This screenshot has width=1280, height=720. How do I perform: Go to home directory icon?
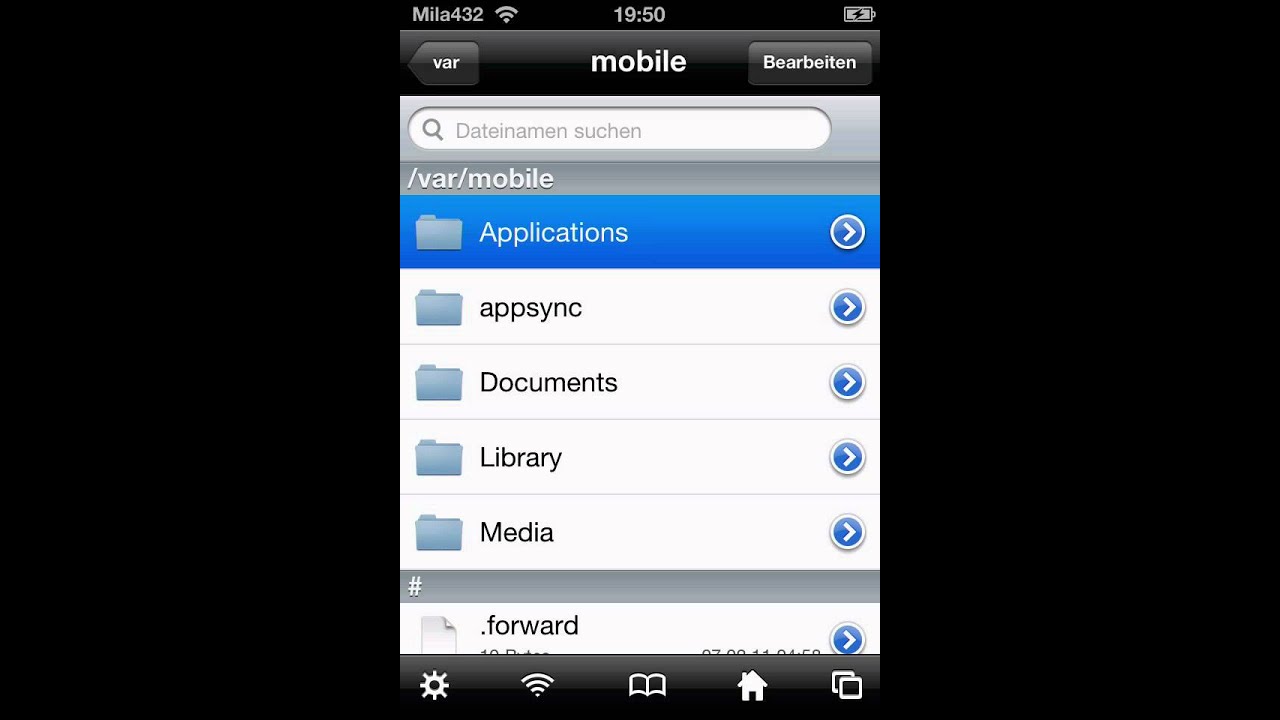[x=752, y=685]
